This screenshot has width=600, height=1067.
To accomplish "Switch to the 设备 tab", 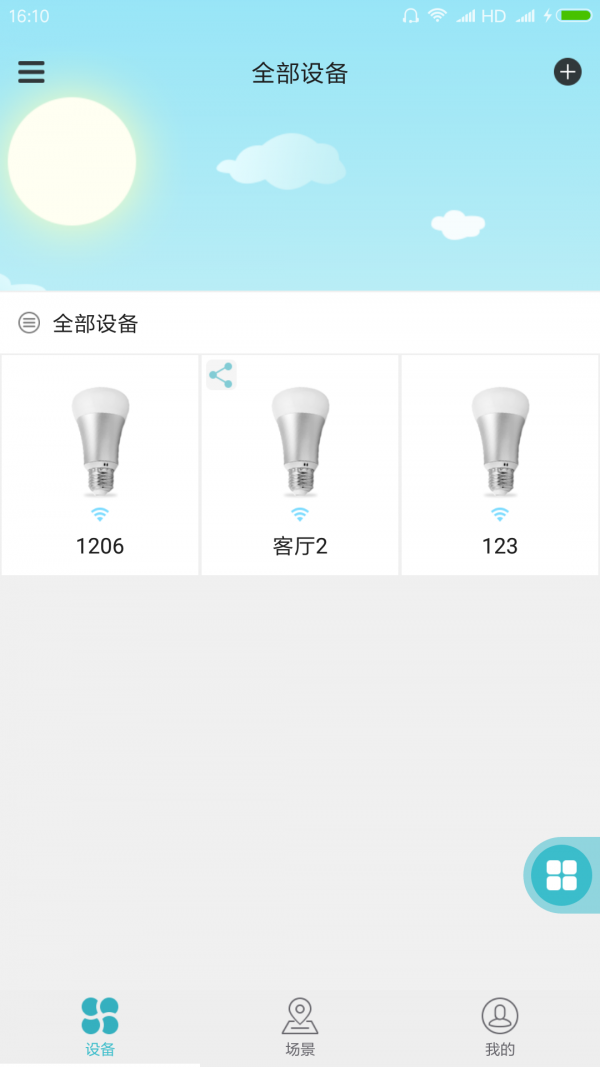I will tap(100, 1026).
